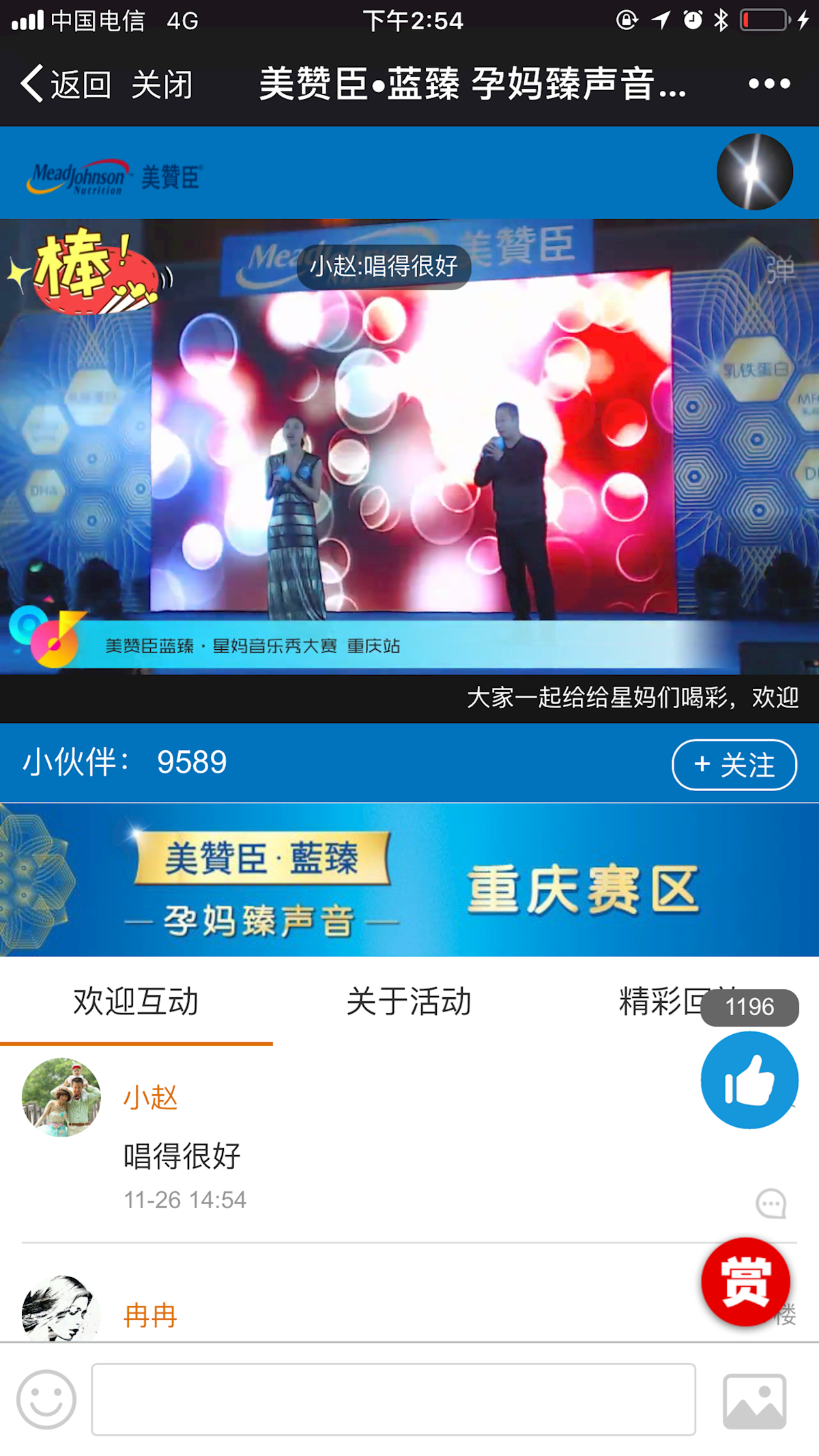Close the page with 关闭
Screen dimensions: 819x1456
(x=162, y=85)
